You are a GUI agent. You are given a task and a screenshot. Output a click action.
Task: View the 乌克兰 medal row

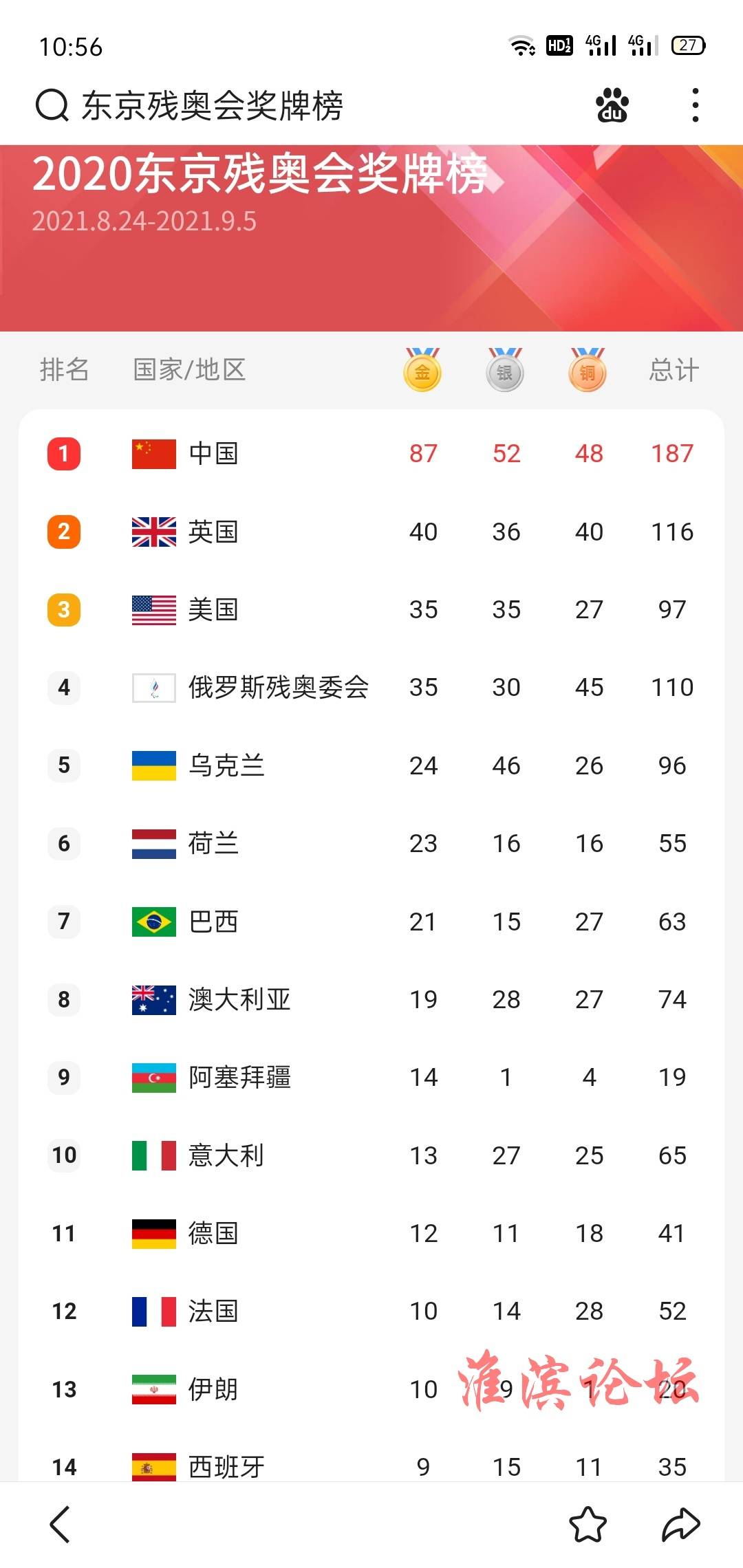point(371,765)
